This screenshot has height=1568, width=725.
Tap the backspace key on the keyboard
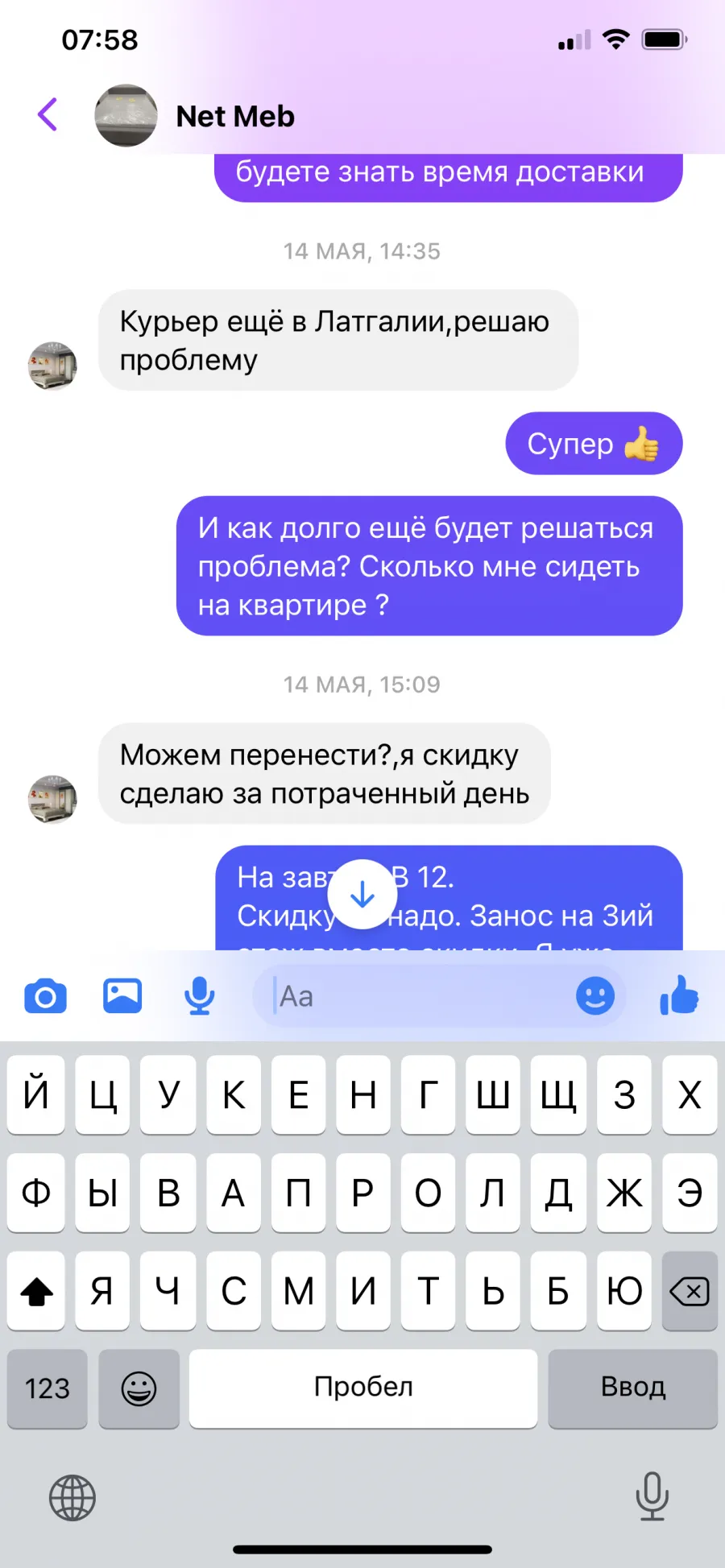pos(690,1291)
